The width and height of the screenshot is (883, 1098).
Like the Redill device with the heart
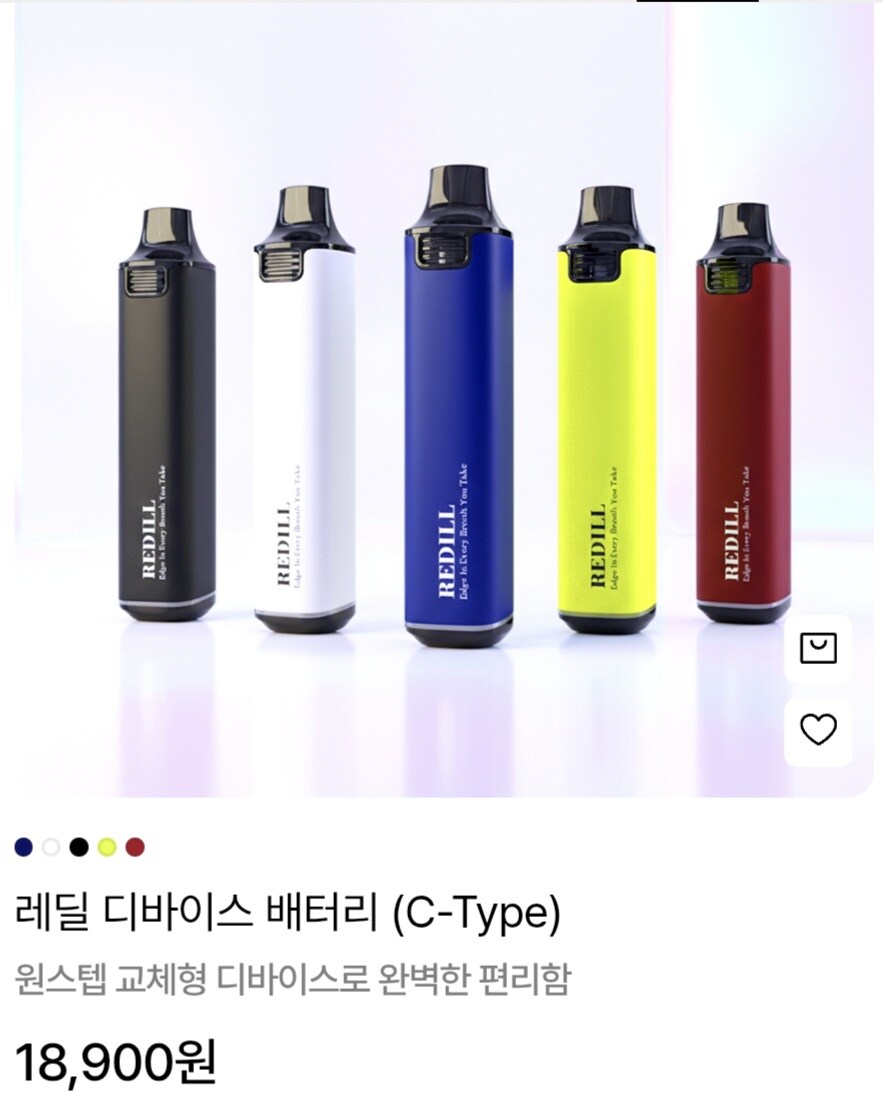[x=818, y=731]
